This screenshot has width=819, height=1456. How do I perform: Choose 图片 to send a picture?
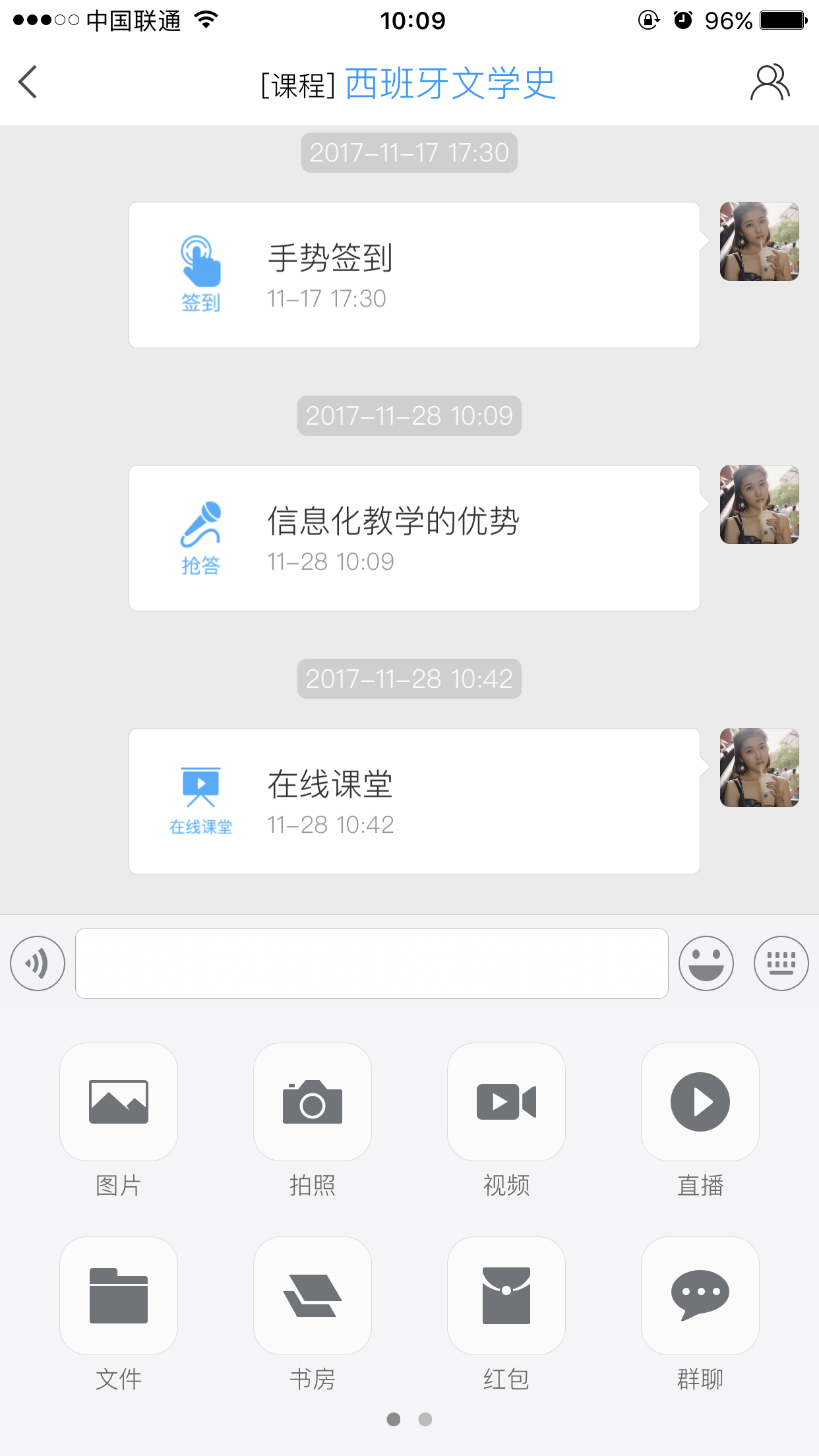[x=119, y=1102]
